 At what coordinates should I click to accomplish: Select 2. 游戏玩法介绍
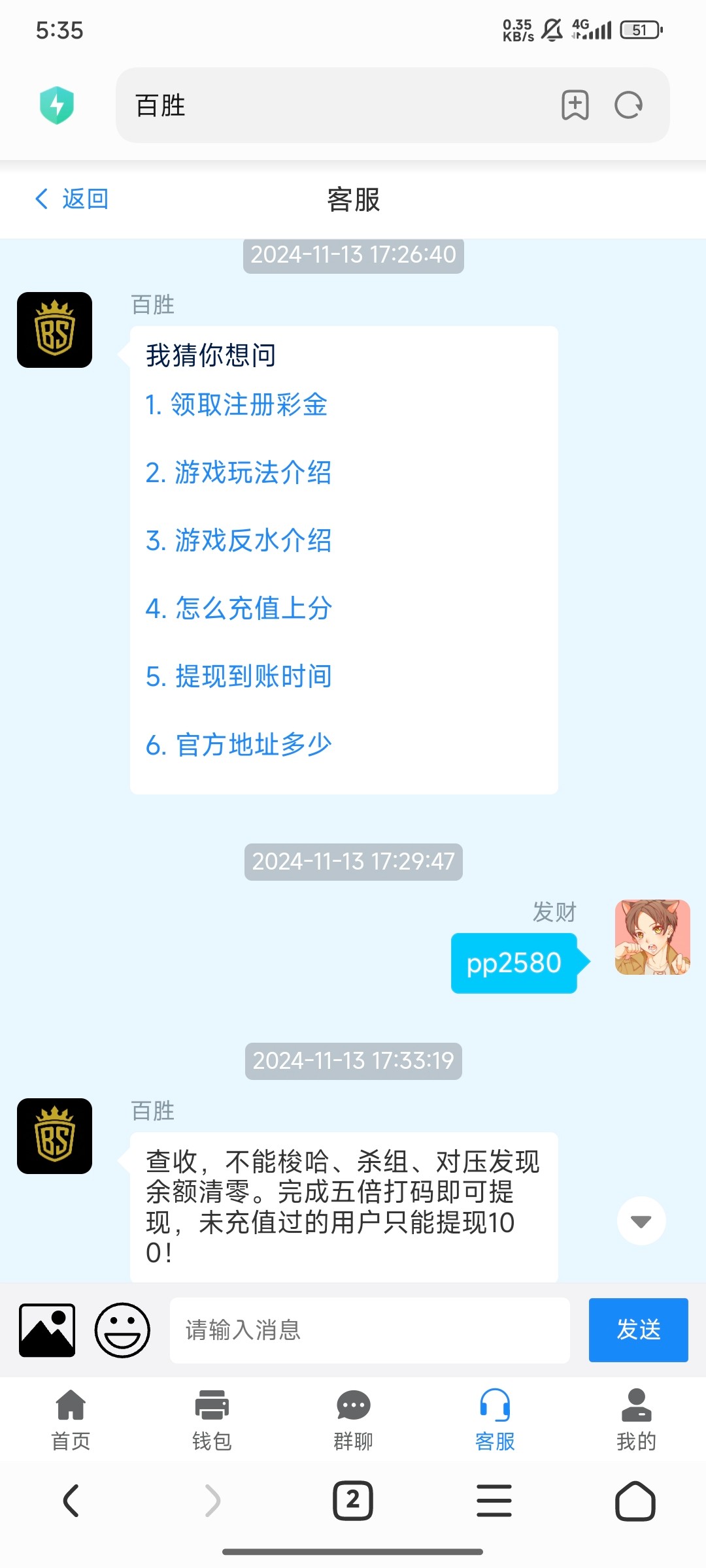(x=239, y=472)
